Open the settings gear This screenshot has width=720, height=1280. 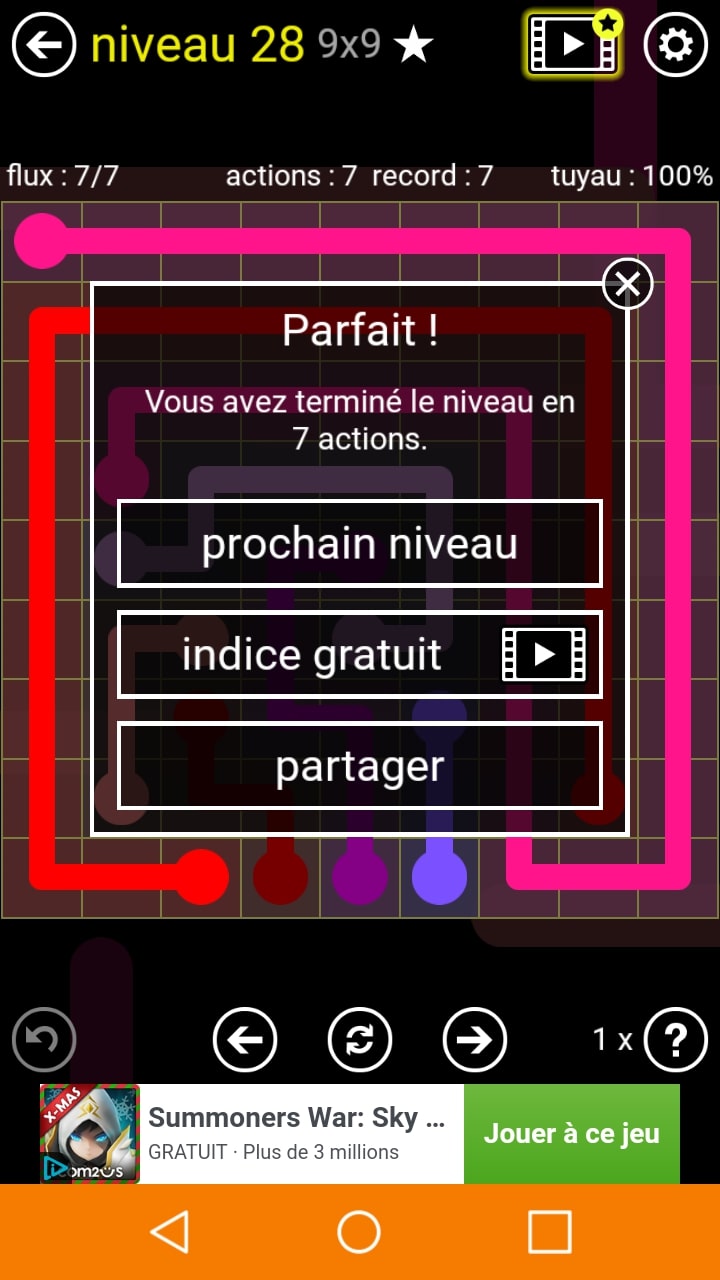[675, 45]
